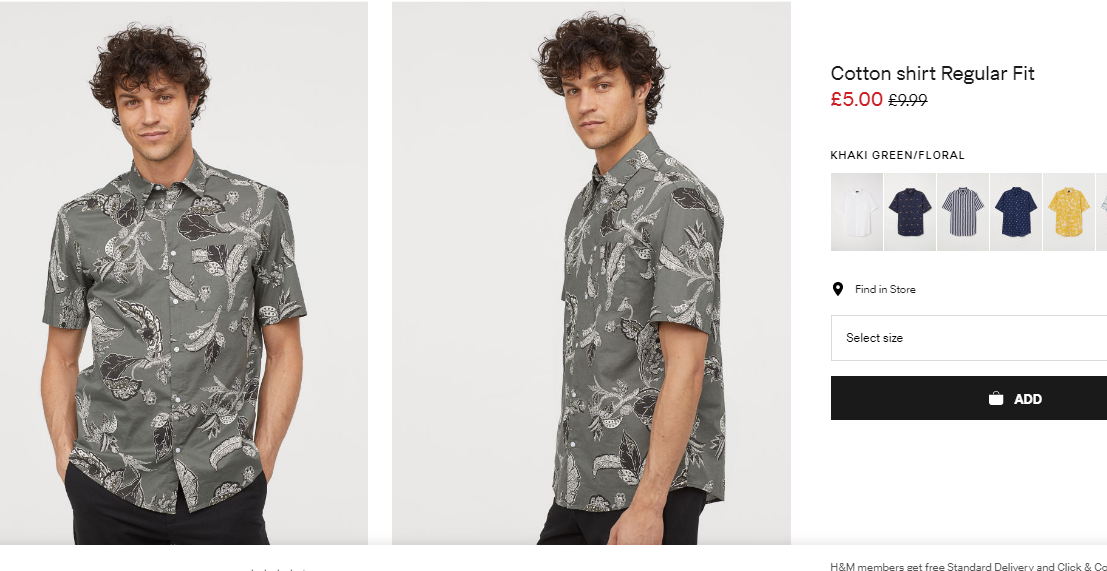Choose the yellow floral shirt swatch
This screenshot has height=571, width=1107.
(x=1068, y=212)
